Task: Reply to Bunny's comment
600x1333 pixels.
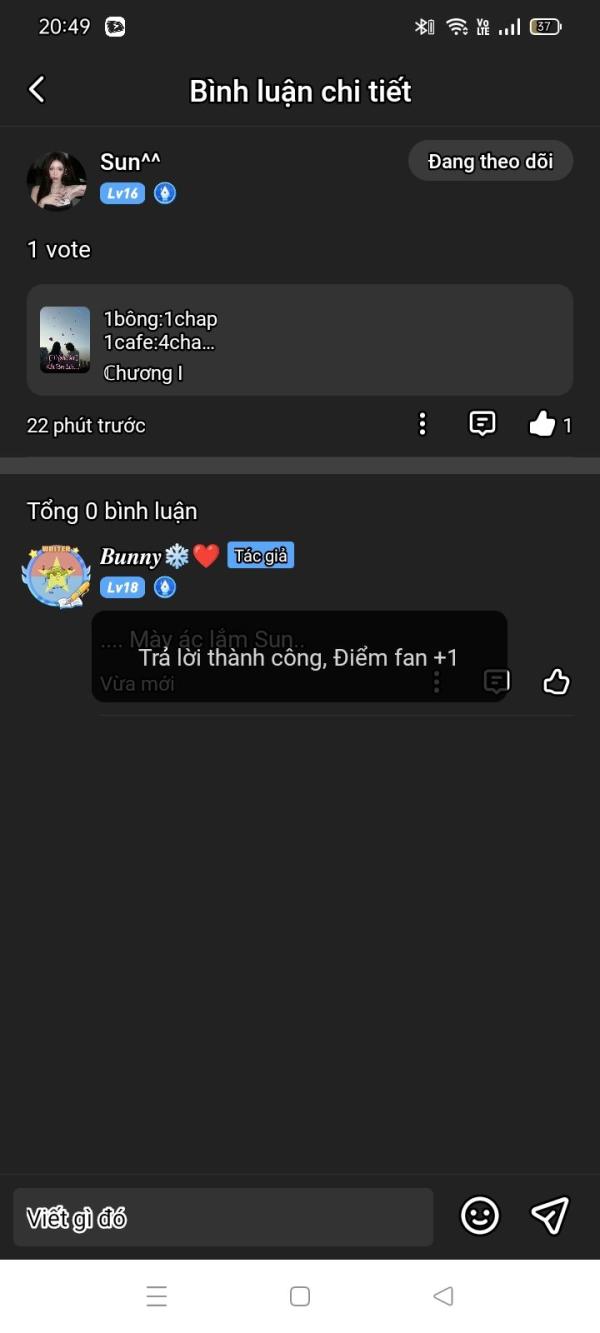Action: point(497,682)
